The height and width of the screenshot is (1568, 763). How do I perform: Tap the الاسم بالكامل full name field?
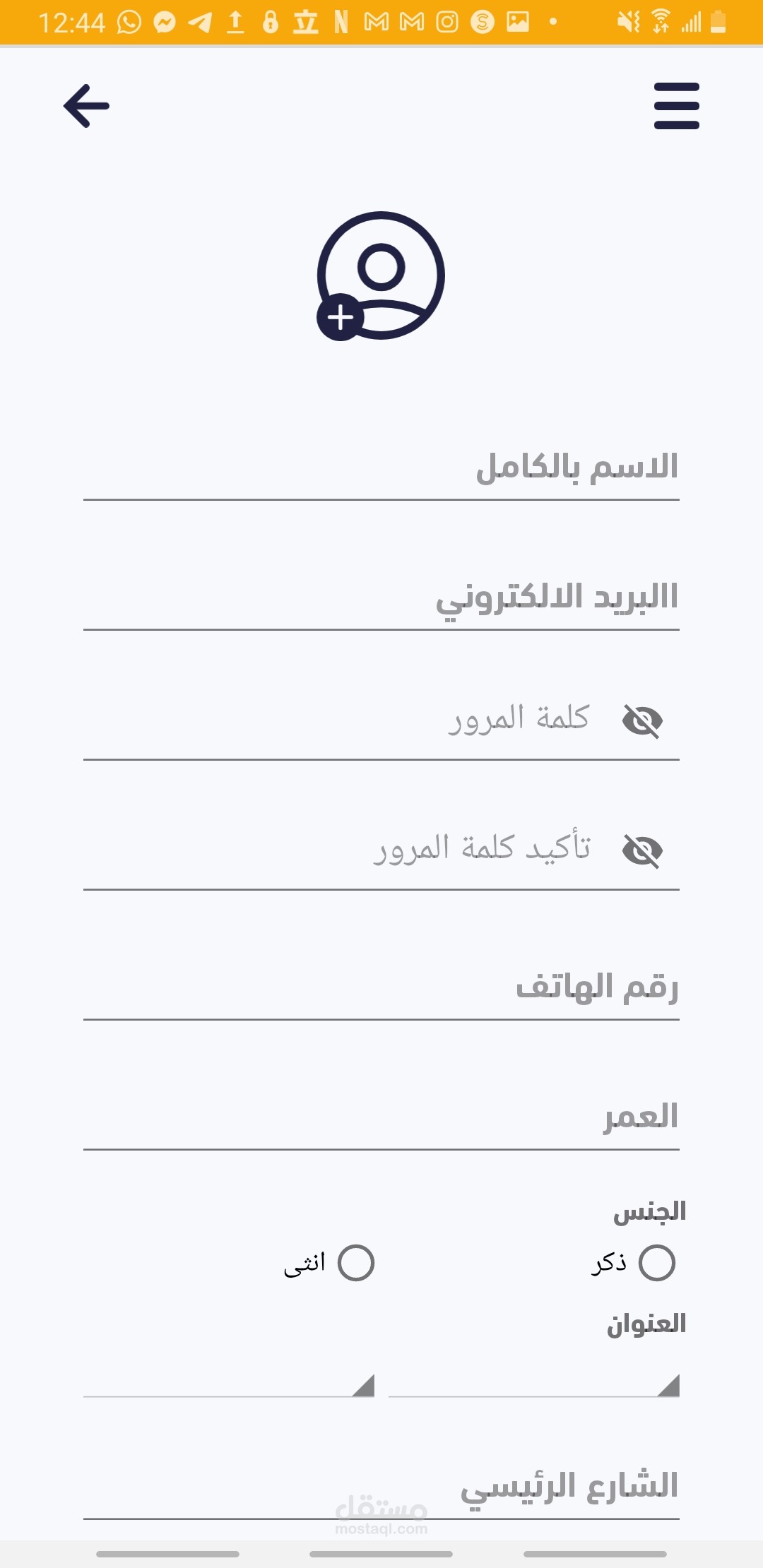coord(381,468)
